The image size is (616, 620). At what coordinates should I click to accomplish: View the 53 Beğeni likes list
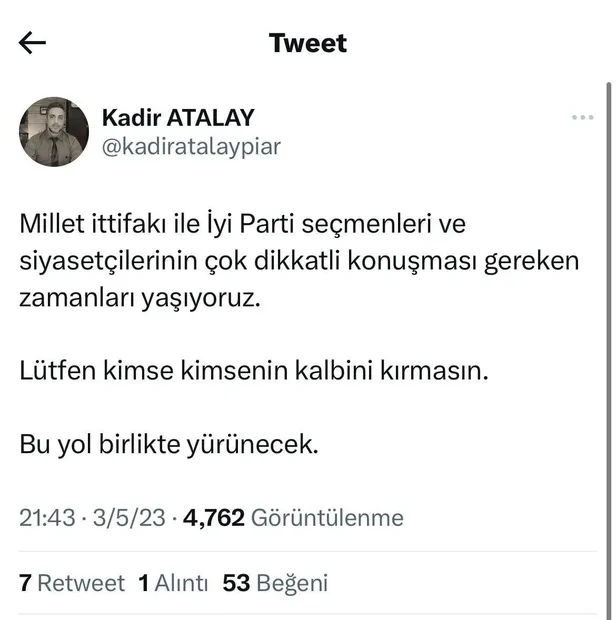(x=275, y=583)
